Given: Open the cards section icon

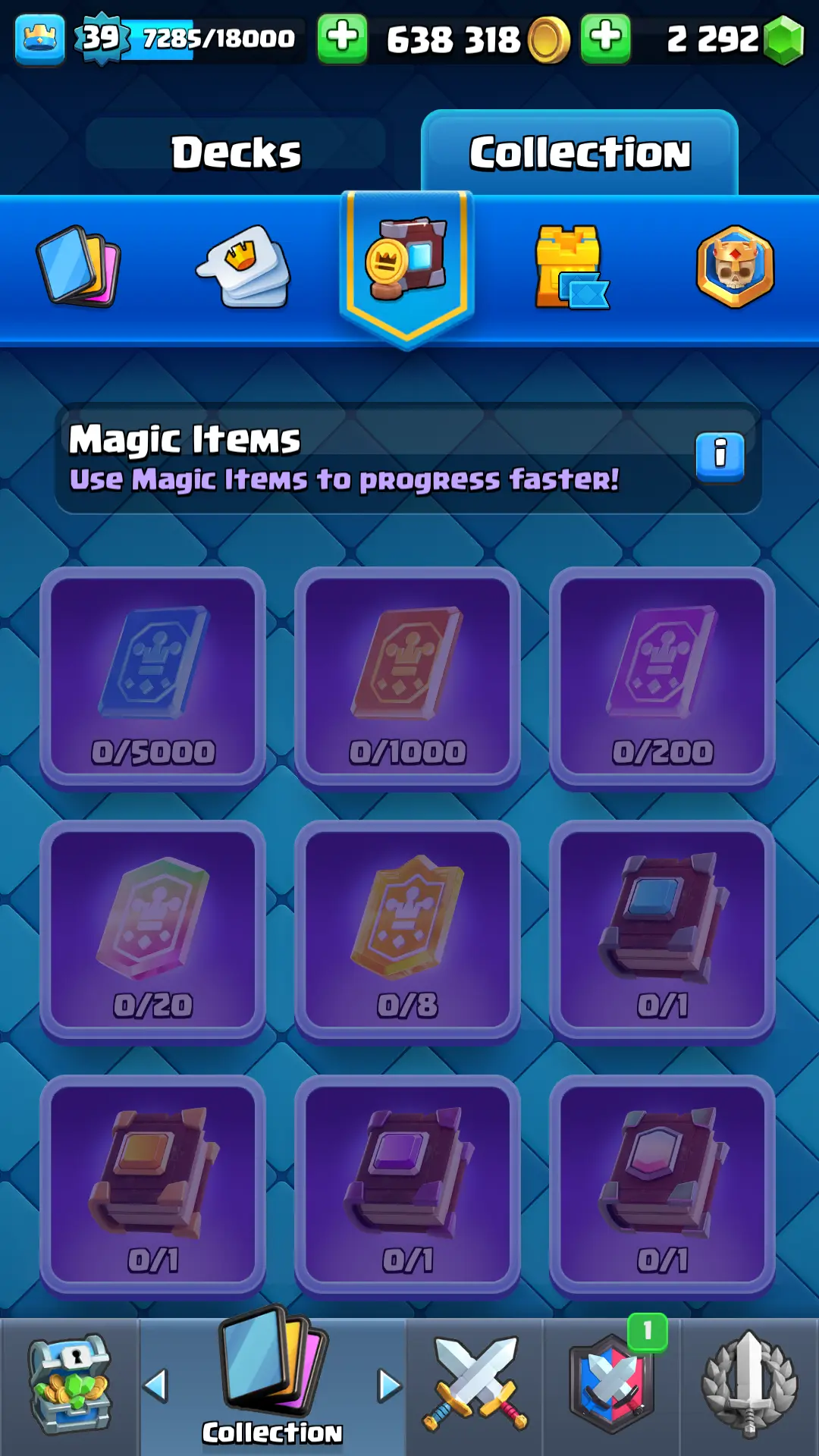Looking at the screenshot, I should (79, 266).
